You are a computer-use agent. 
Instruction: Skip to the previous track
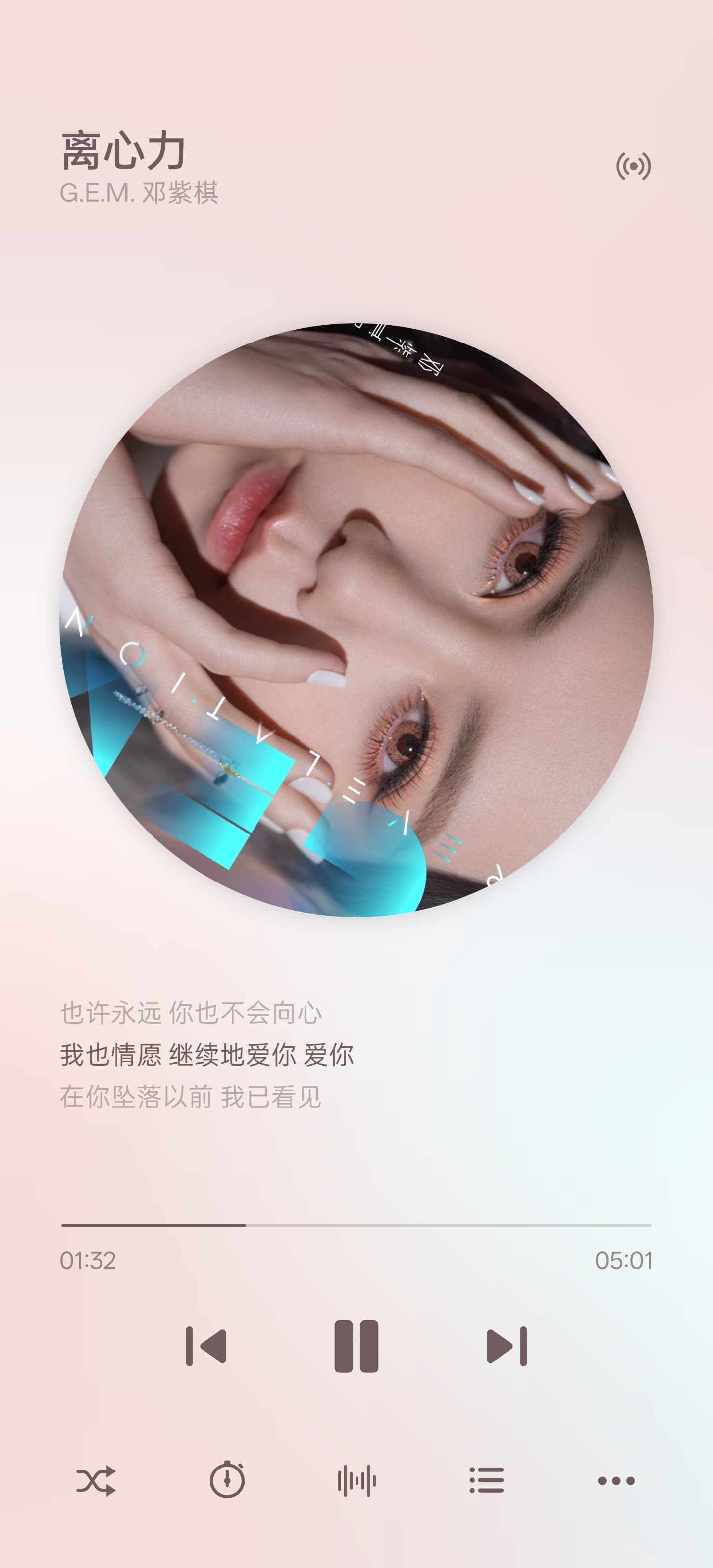coord(206,1346)
